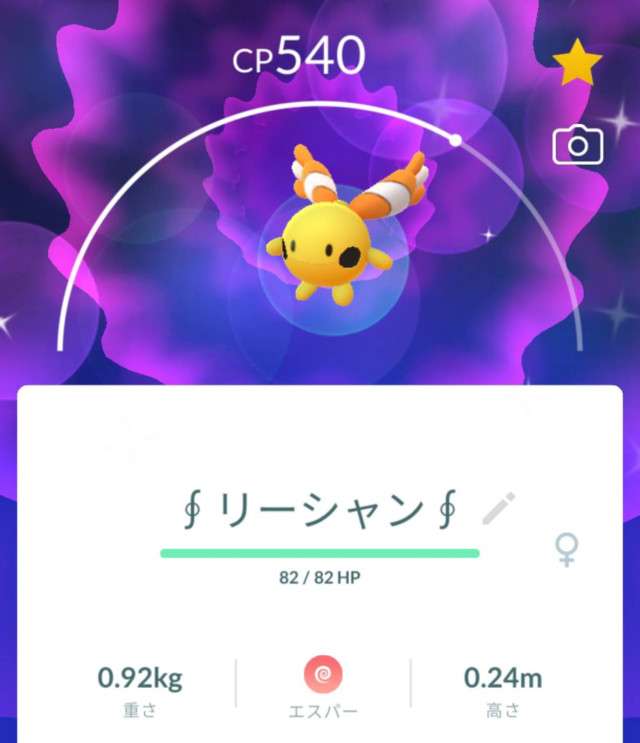Open the AR camera photo mode
This screenshot has height=743, width=640.
tap(578, 146)
